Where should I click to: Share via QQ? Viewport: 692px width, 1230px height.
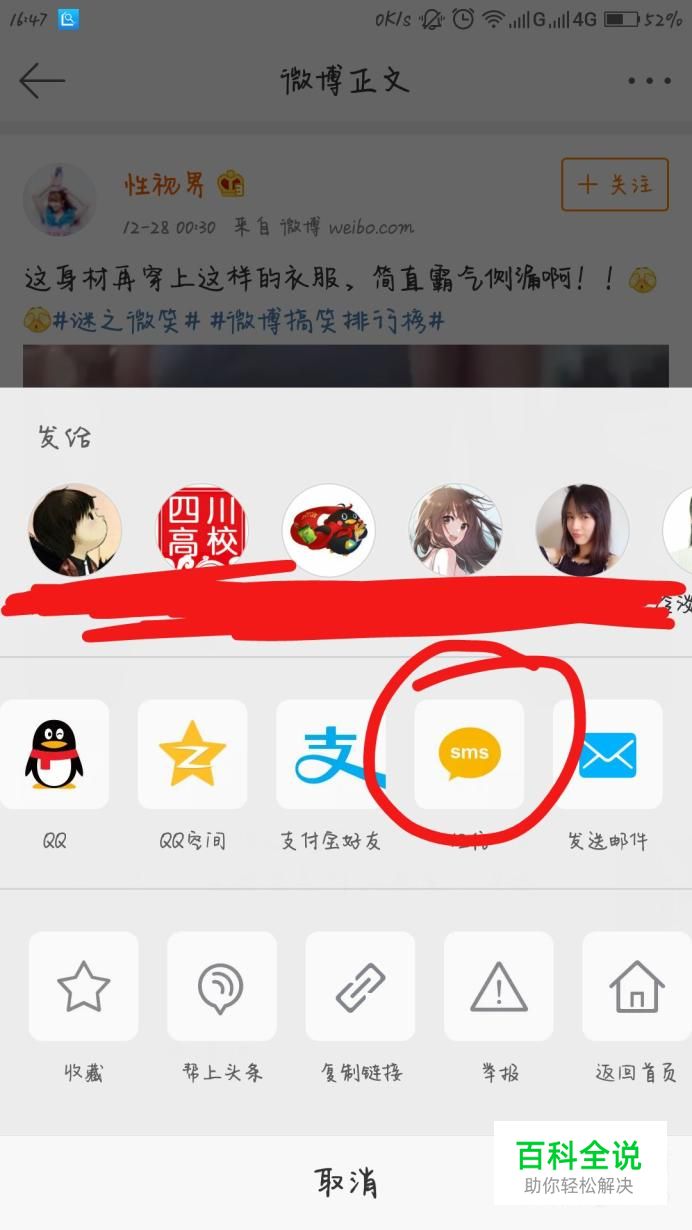click(54, 755)
